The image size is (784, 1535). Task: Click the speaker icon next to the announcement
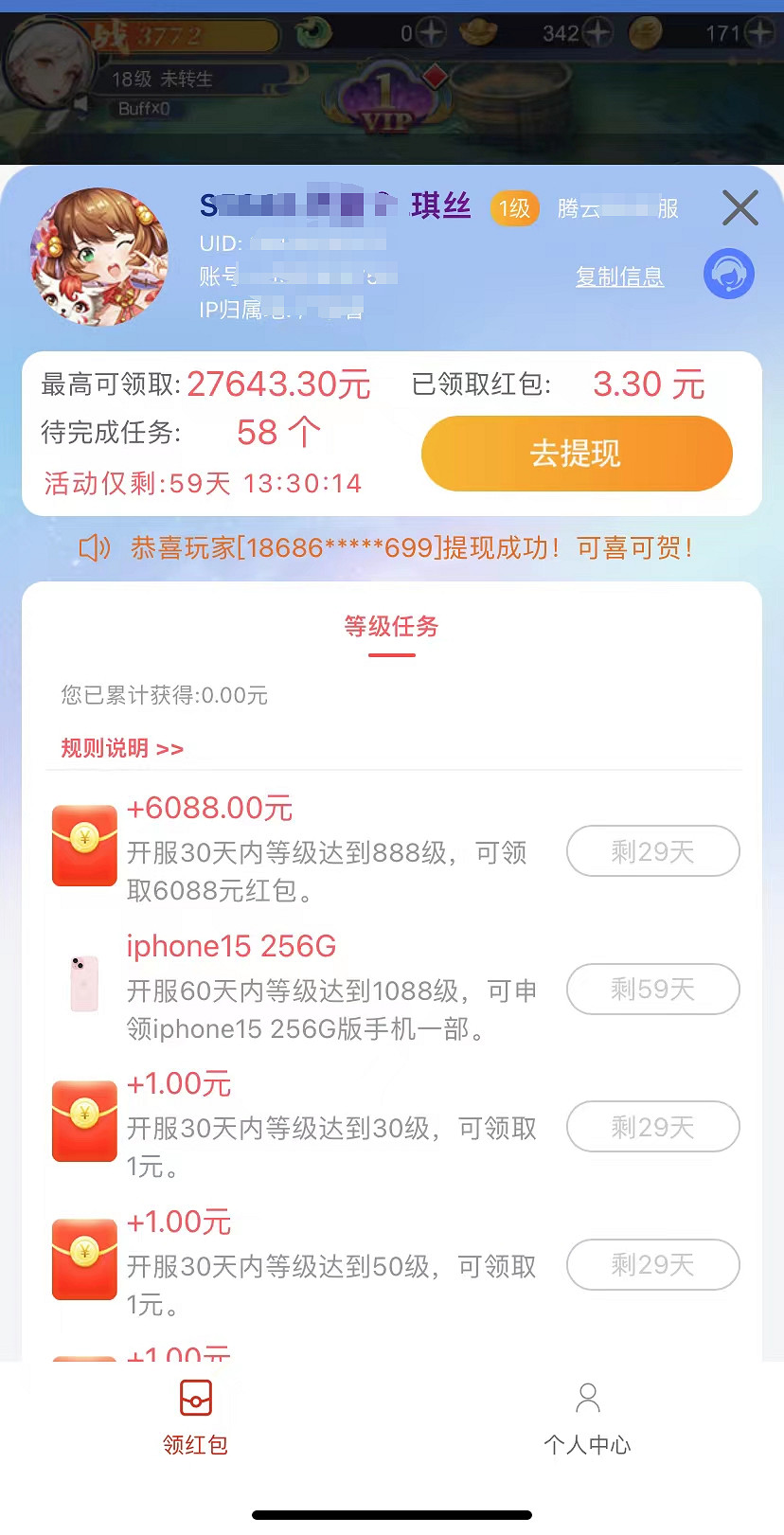click(93, 547)
